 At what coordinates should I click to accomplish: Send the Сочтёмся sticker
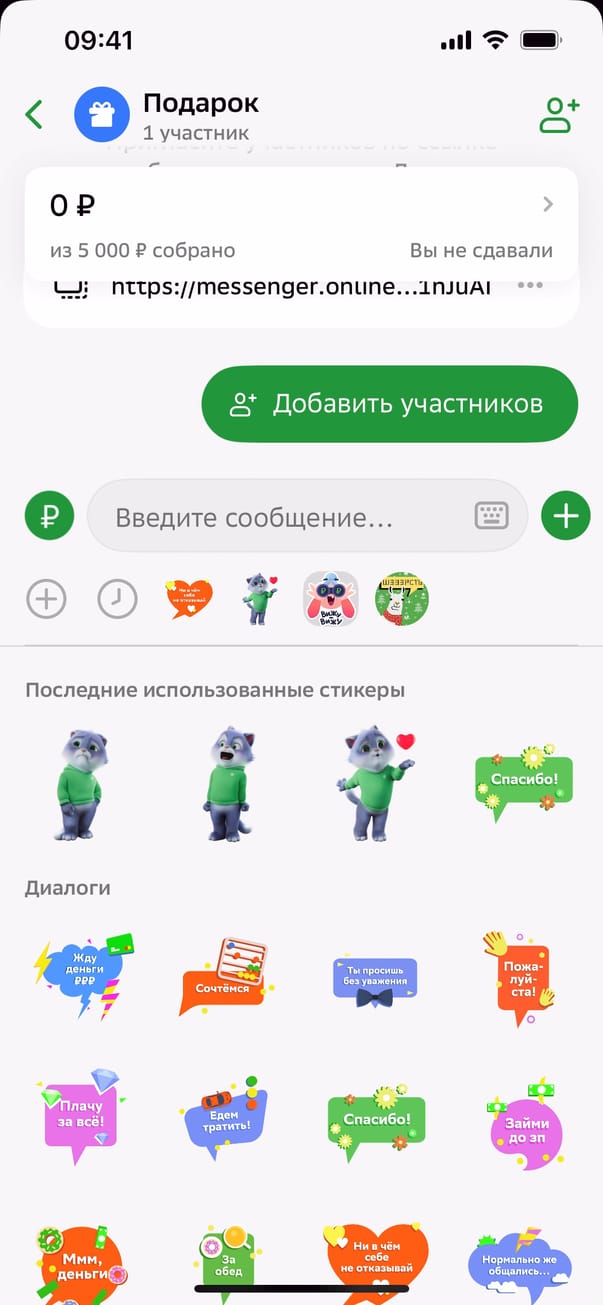pyautogui.click(x=226, y=977)
